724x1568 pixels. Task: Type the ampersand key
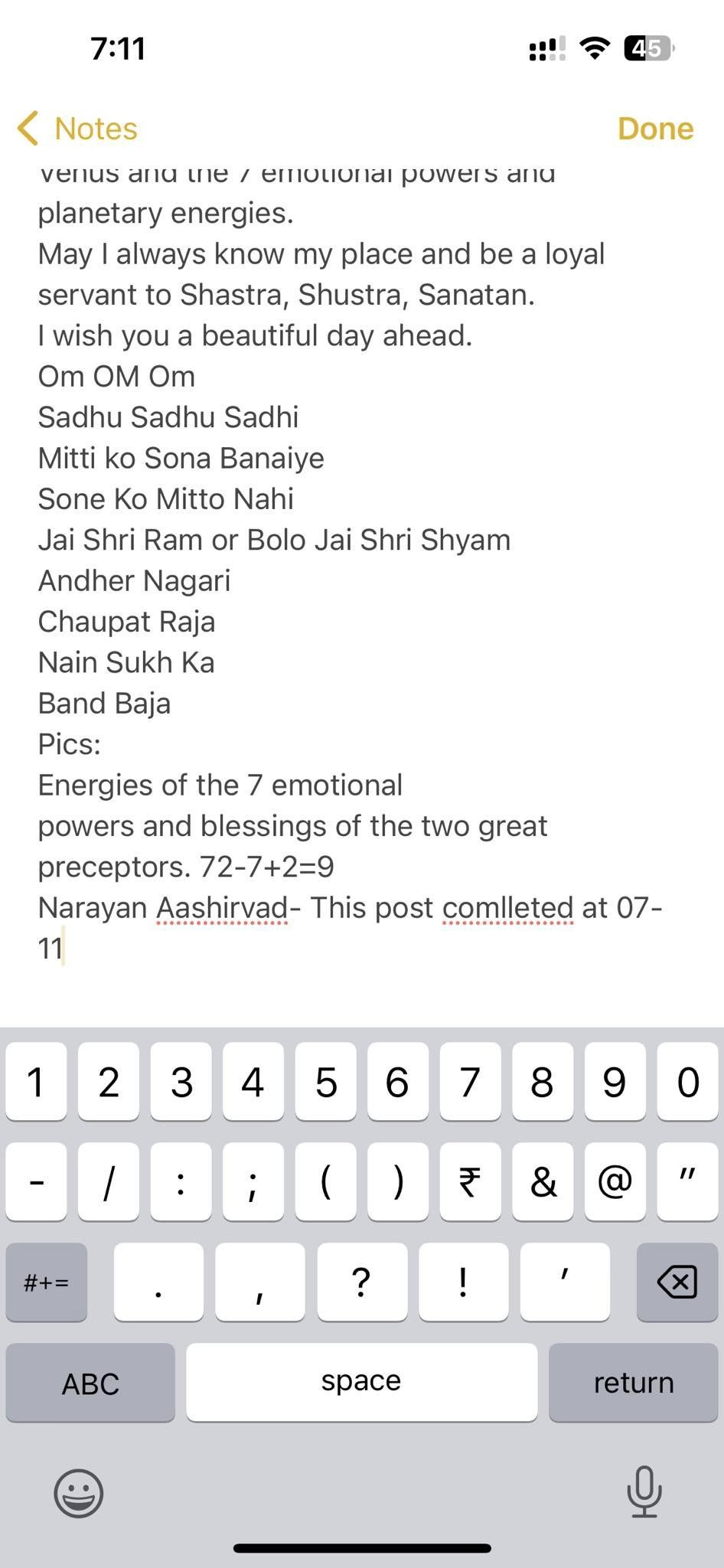pos(543,1181)
